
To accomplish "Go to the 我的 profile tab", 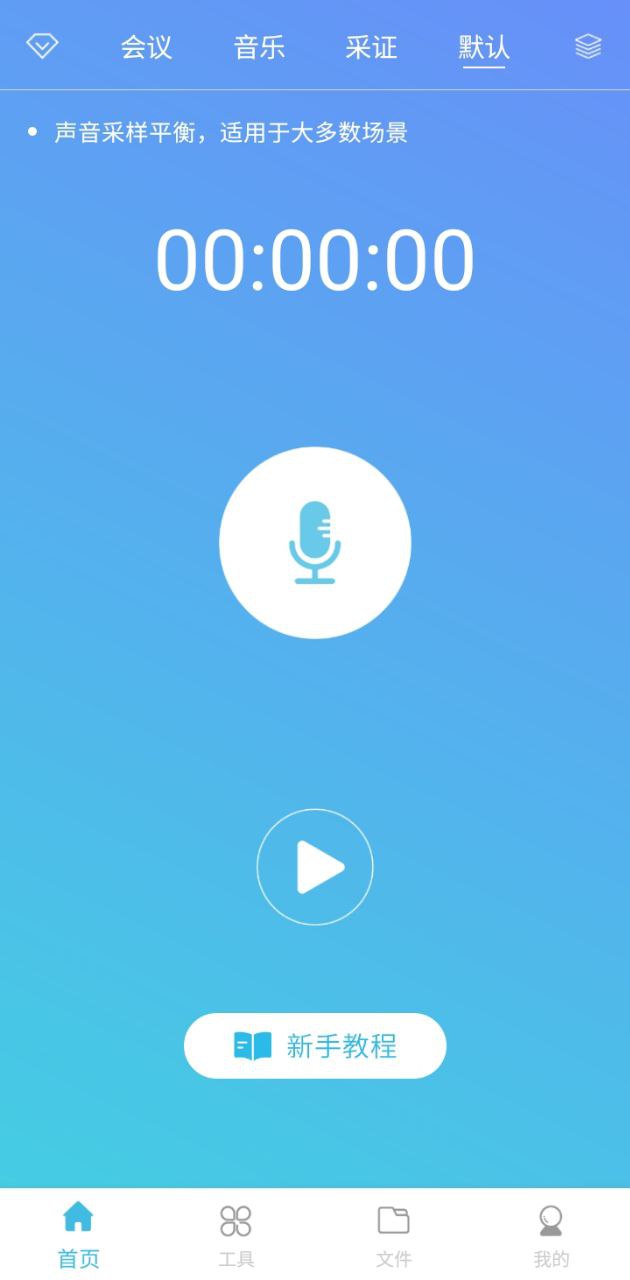I will click(x=551, y=1234).
